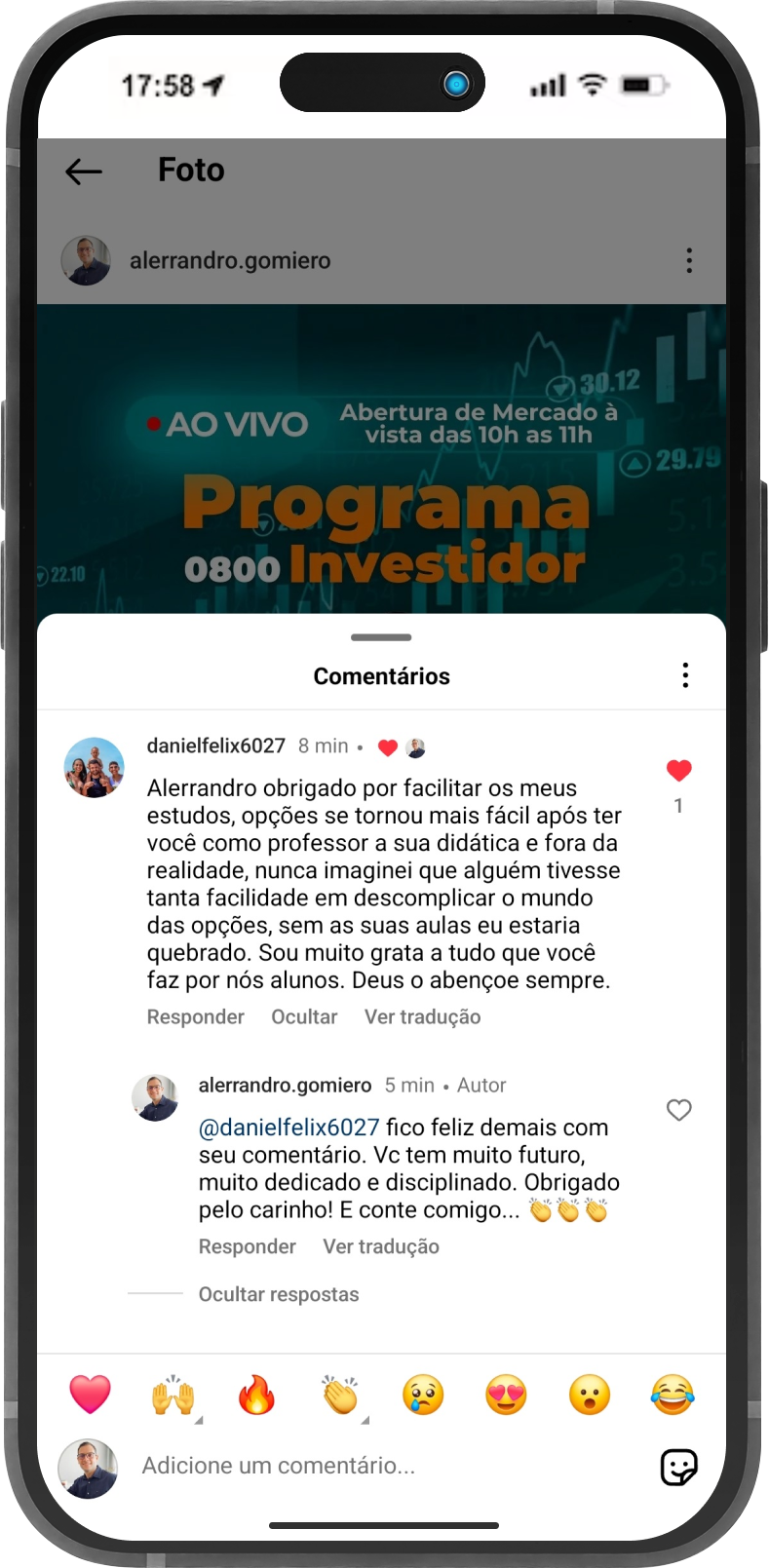The image size is (769, 1568).
Task: Insert the red heart quick emoji
Action: (x=90, y=1395)
